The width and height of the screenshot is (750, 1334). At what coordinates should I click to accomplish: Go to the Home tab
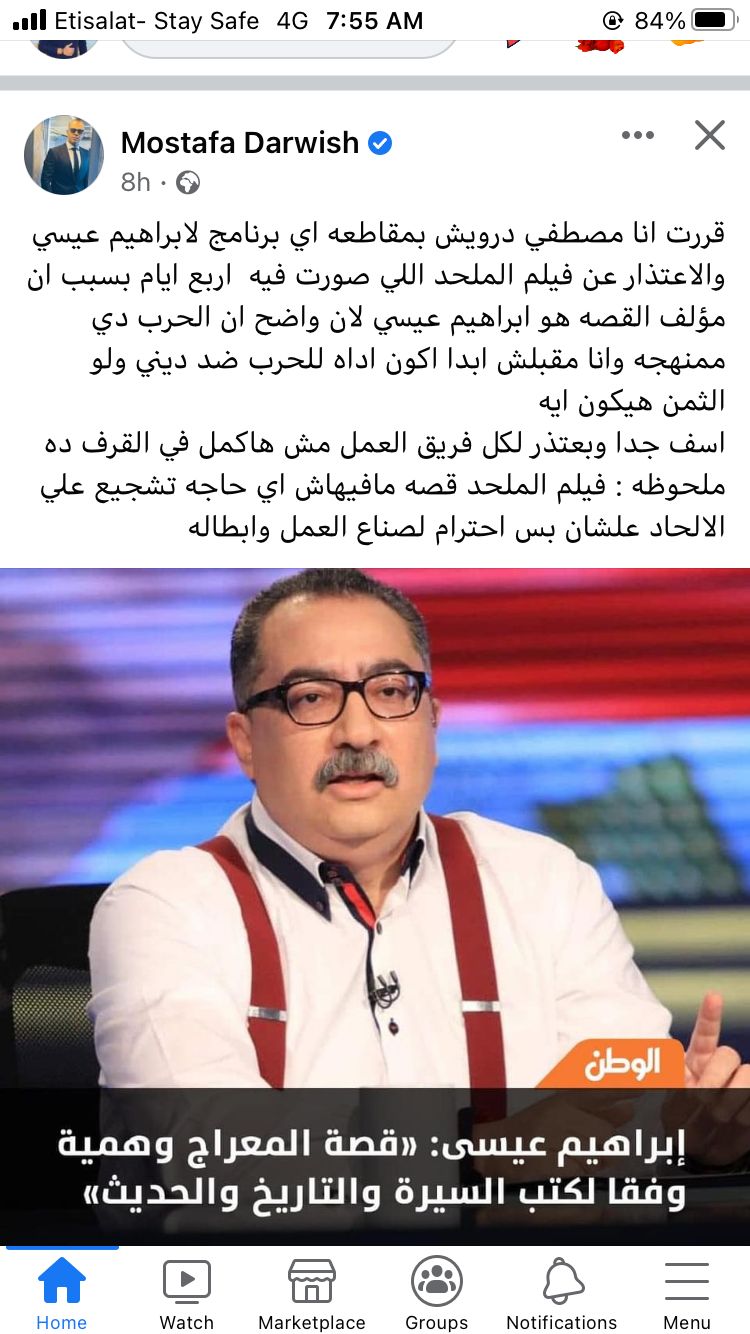pos(61,1293)
